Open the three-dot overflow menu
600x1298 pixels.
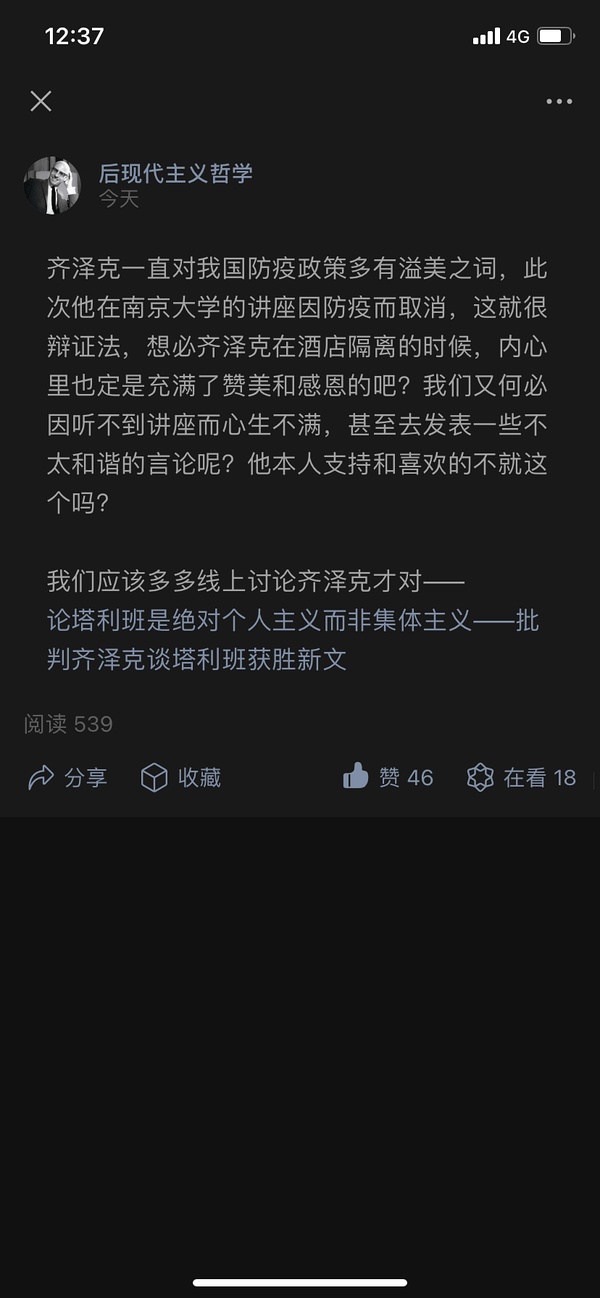[559, 101]
